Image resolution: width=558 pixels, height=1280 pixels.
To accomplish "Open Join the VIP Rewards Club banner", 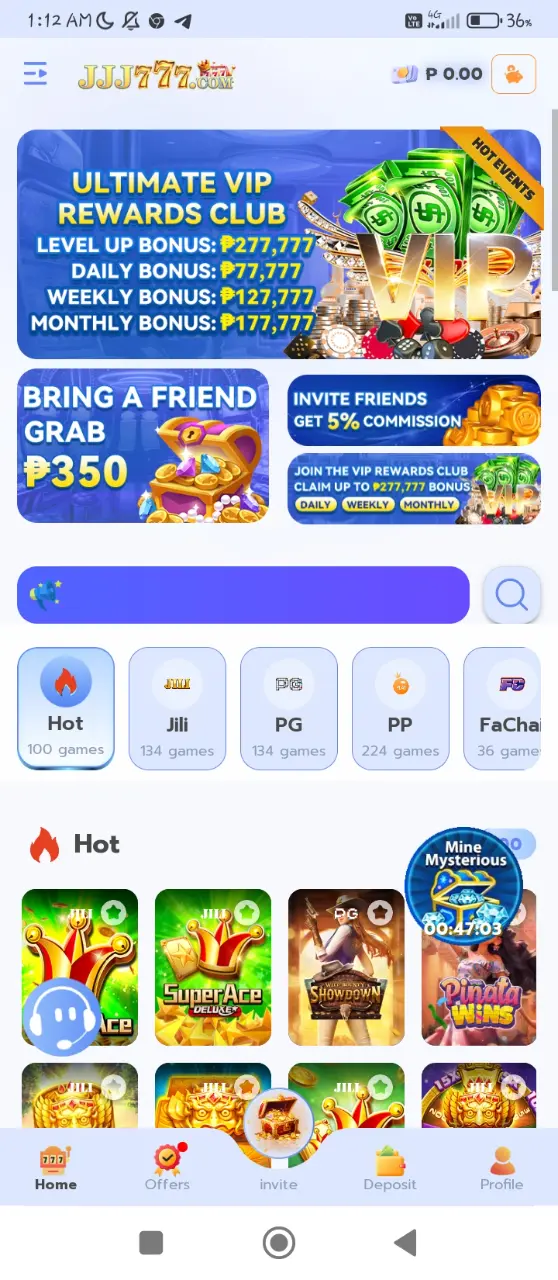I will point(414,488).
